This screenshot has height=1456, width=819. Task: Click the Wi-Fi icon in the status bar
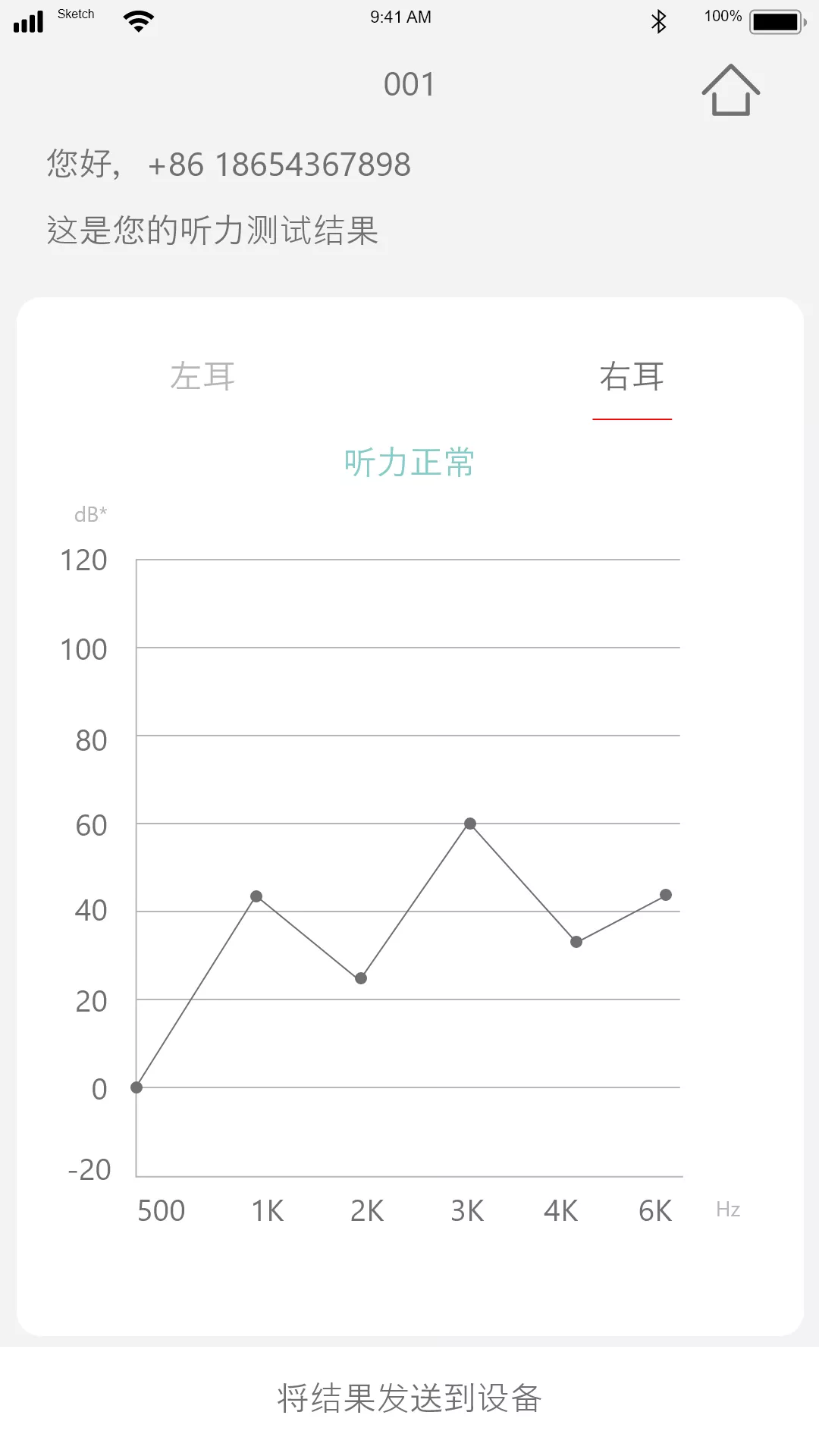[140, 20]
